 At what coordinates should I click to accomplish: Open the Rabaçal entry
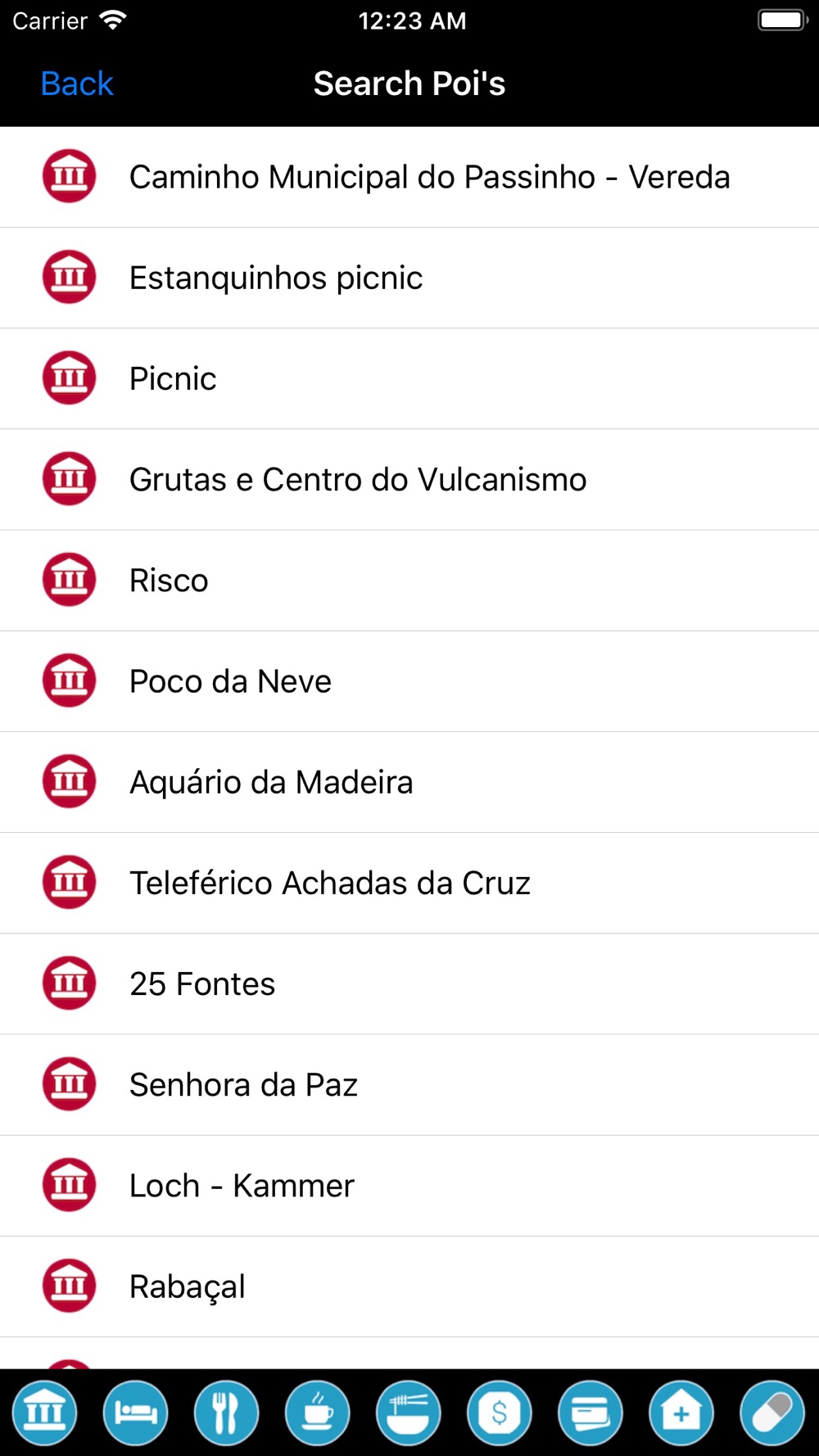click(x=409, y=1286)
